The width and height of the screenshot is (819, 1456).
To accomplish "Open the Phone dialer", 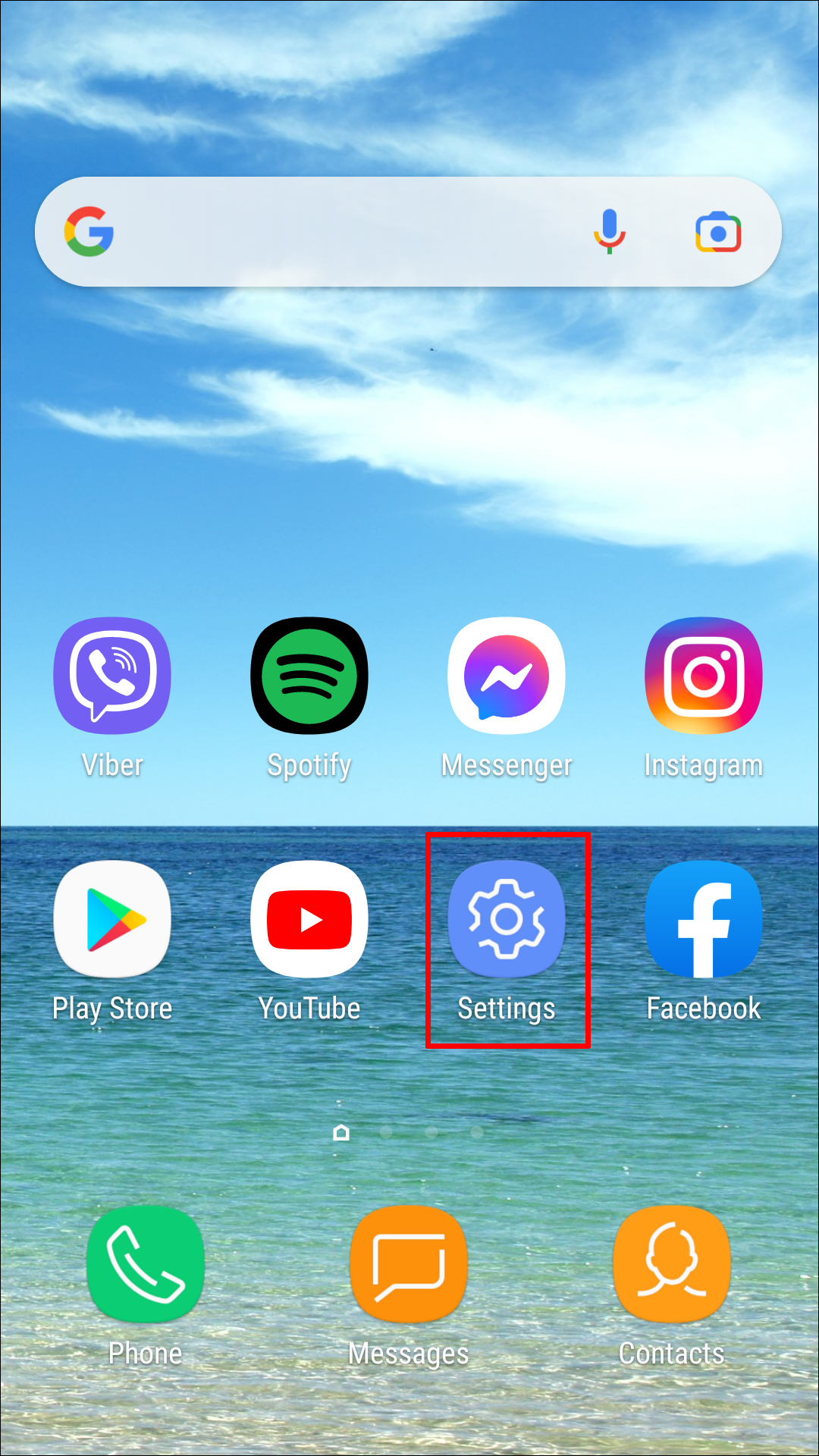I will click(146, 1265).
